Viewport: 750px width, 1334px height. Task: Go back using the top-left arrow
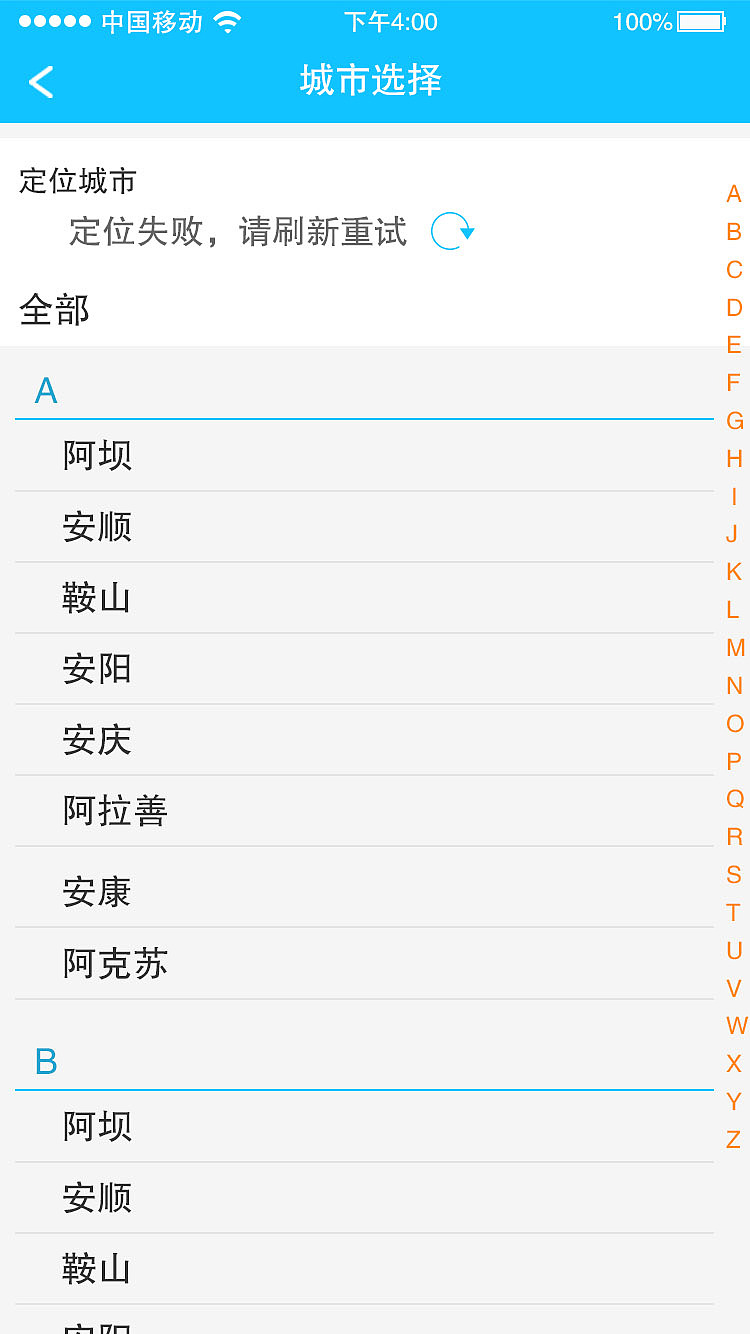[x=41, y=81]
